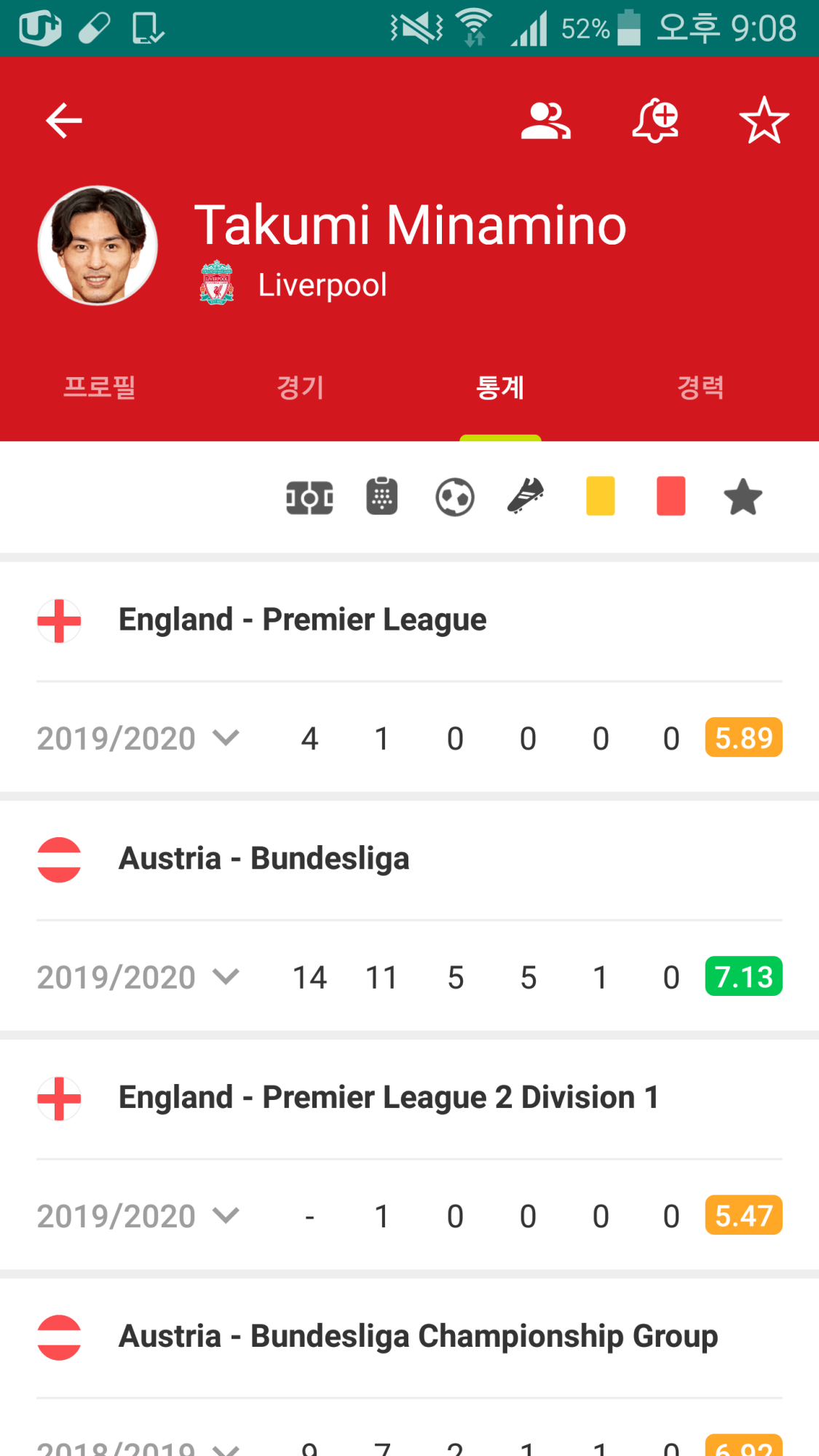Go back using the top-left arrow
This screenshot has width=819, height=1456.
coord(64,121)
